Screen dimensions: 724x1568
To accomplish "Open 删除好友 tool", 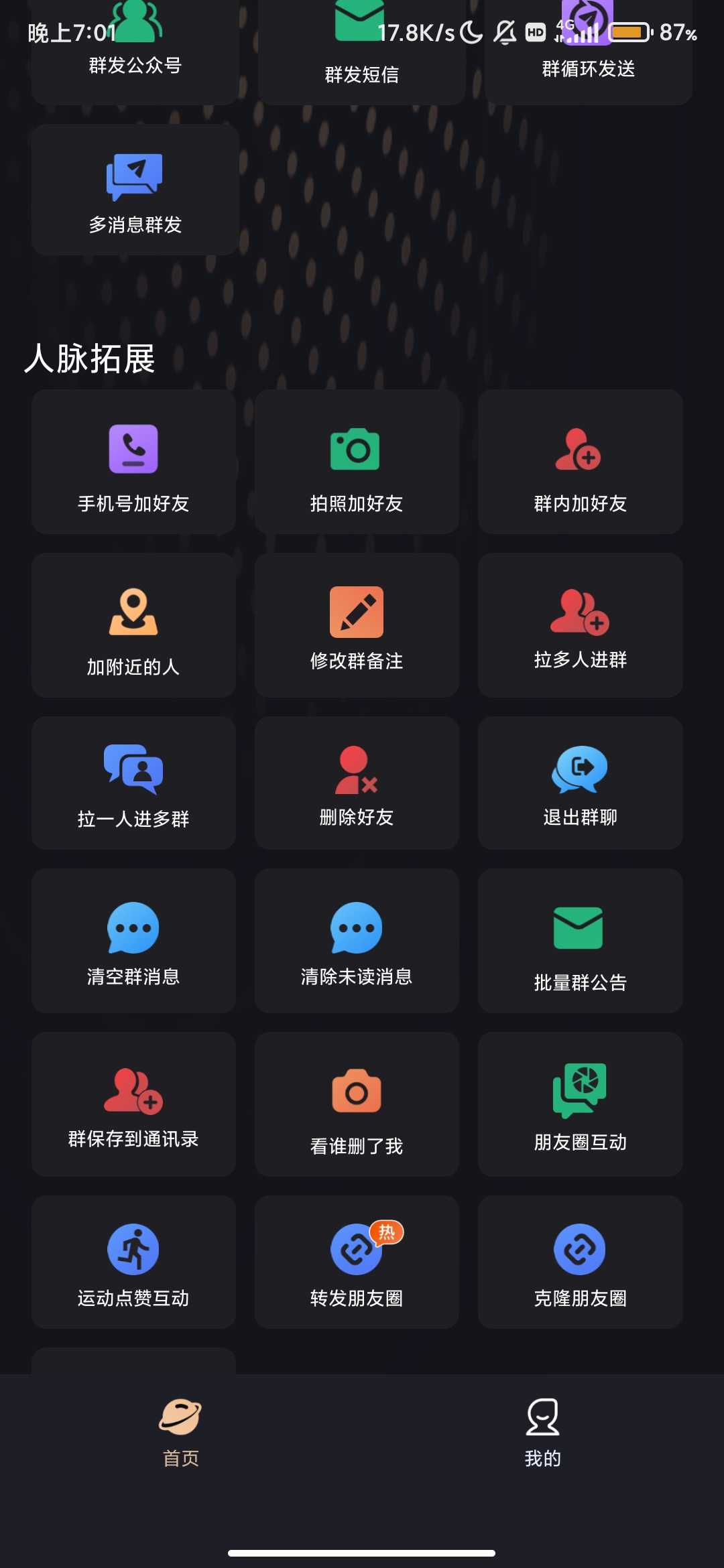I will point(357,783).
